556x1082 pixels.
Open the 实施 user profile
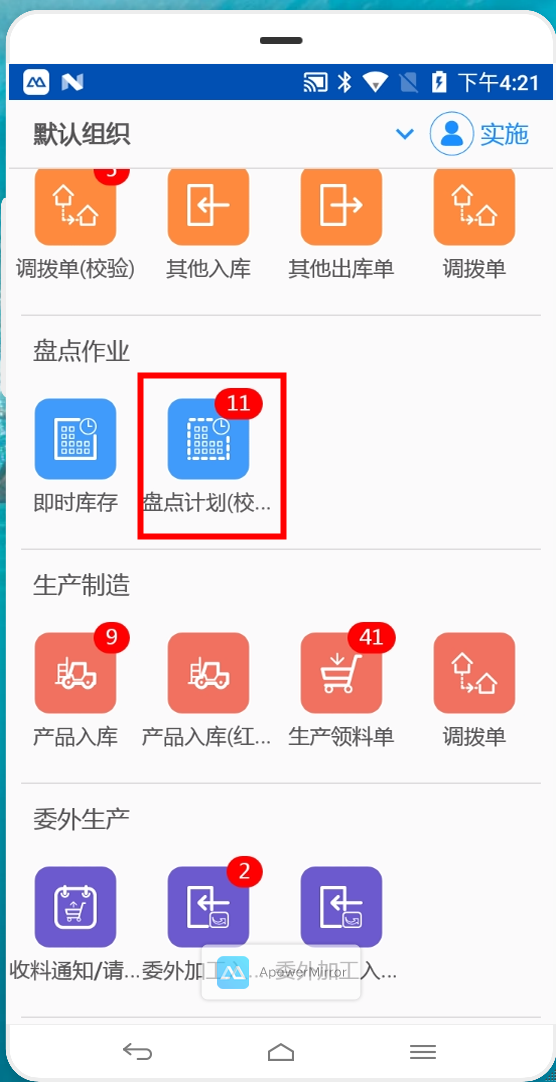pos(479,134)
